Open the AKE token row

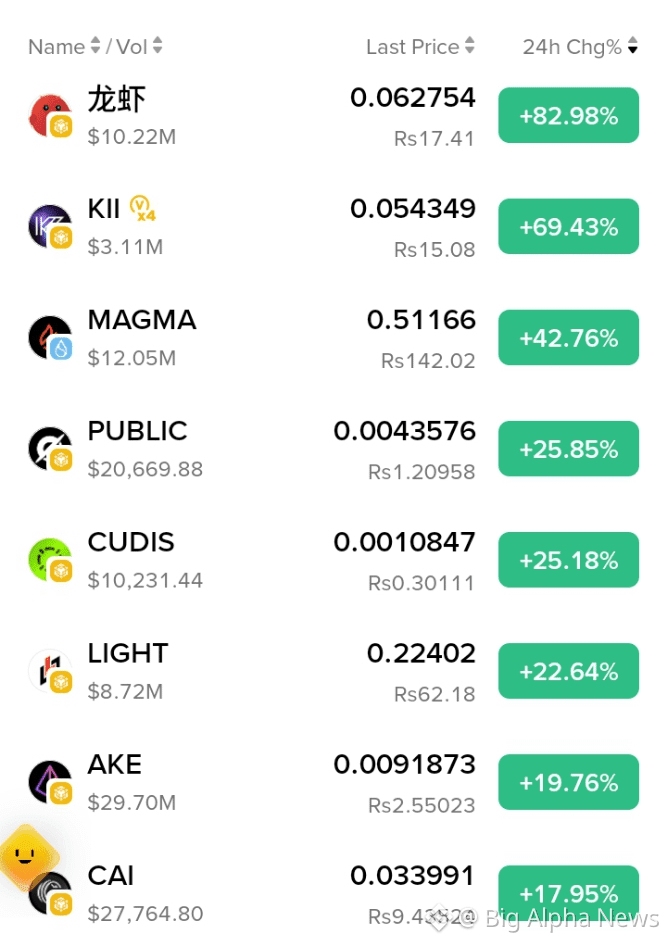point(333,782)
